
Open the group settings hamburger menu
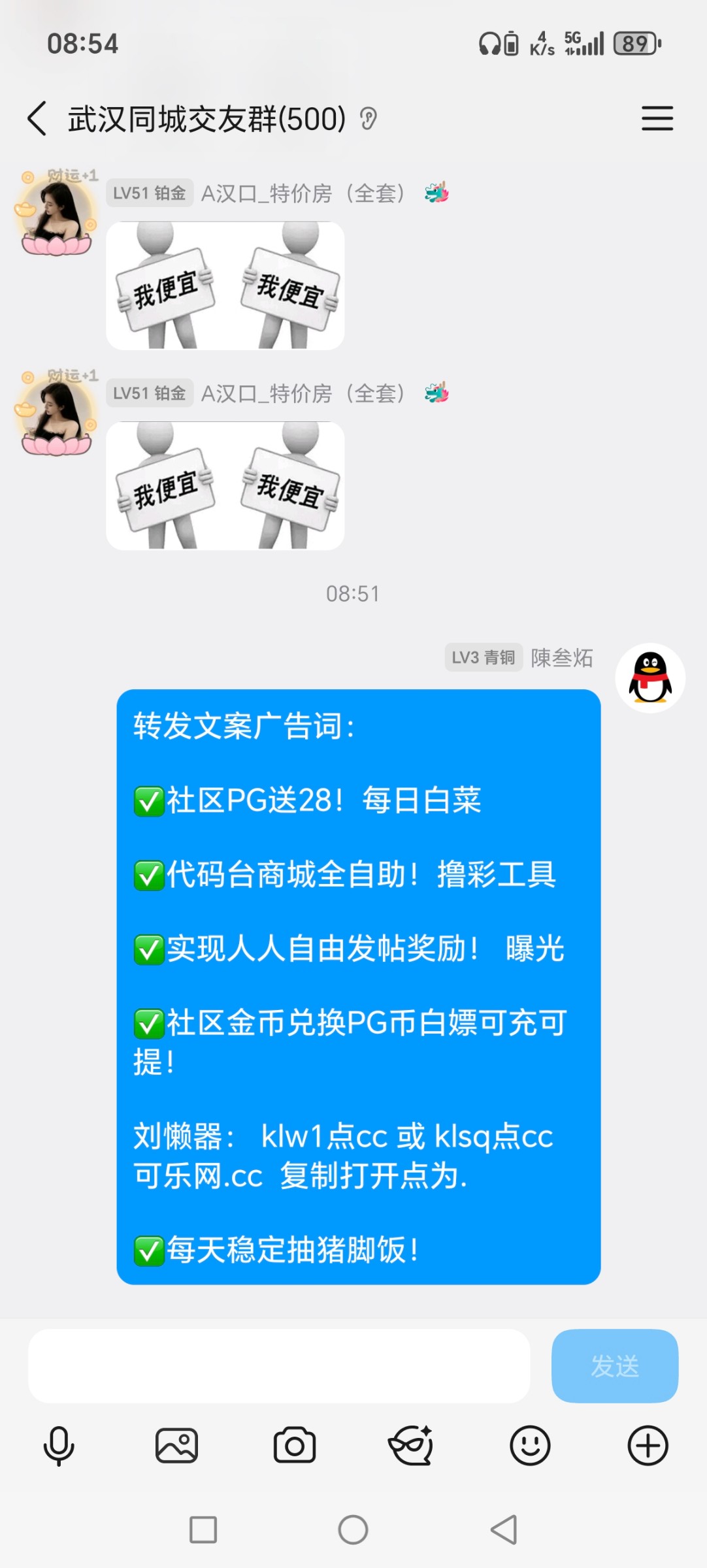pyautogui.click(x=657, y=120)
